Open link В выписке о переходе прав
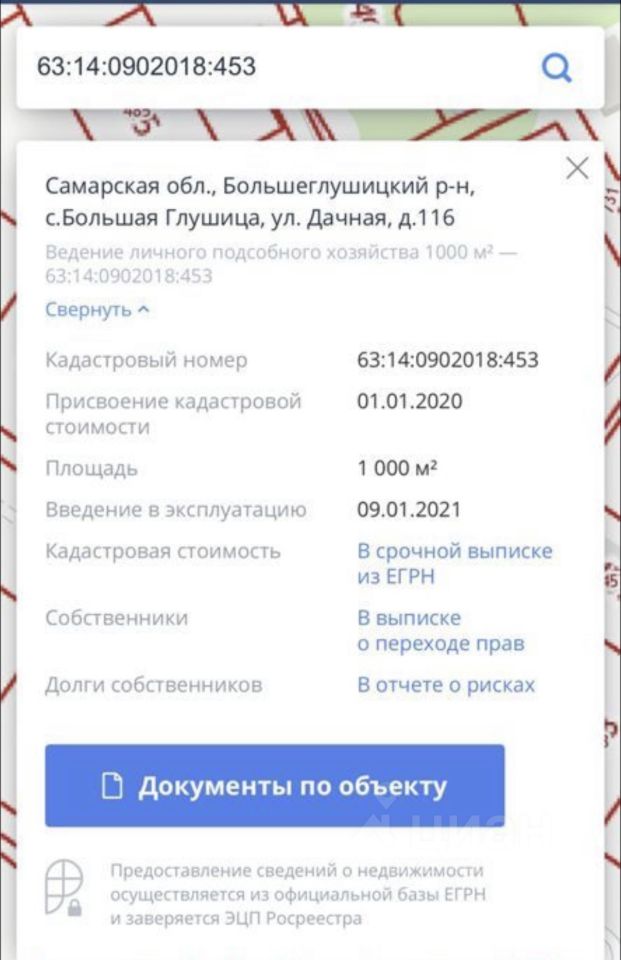This screenshot has height=960, width=621. pyautogui.click(x=440, y=631)
